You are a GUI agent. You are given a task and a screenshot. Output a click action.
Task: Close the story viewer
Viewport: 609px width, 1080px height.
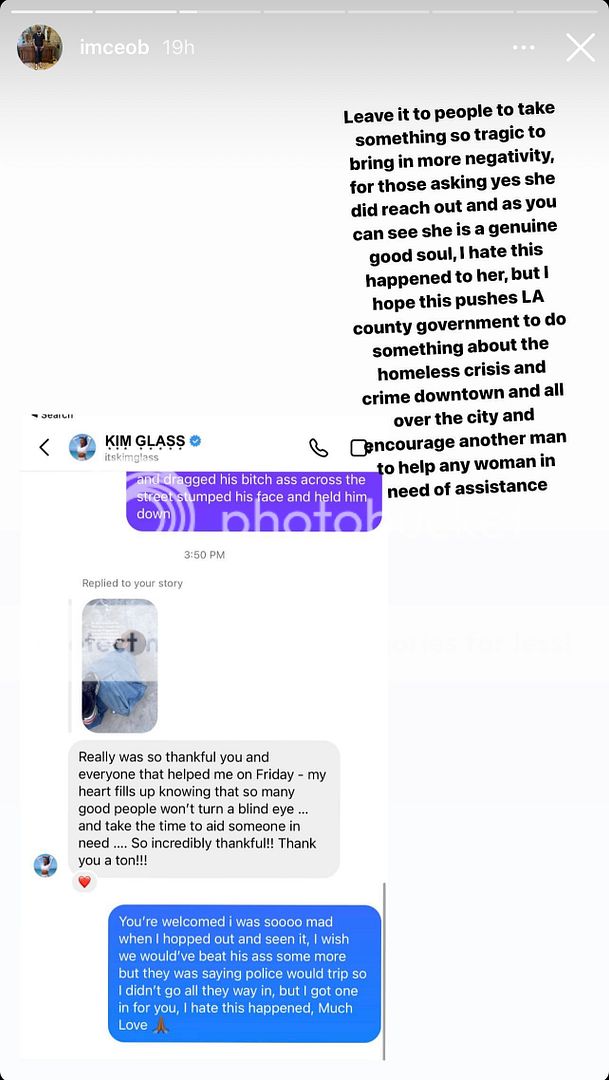580,47
